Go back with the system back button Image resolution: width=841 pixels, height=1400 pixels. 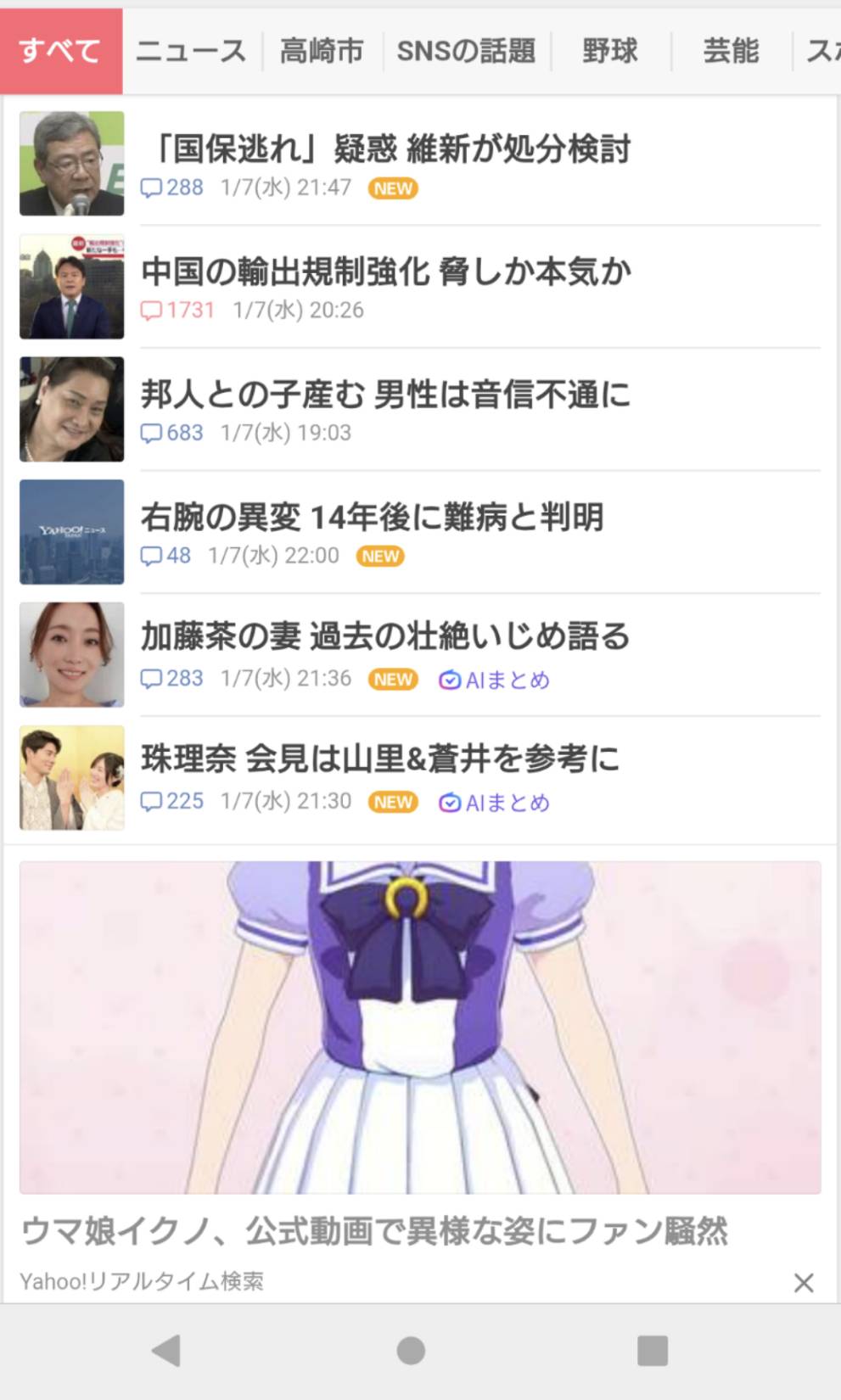click(166, 1351)
